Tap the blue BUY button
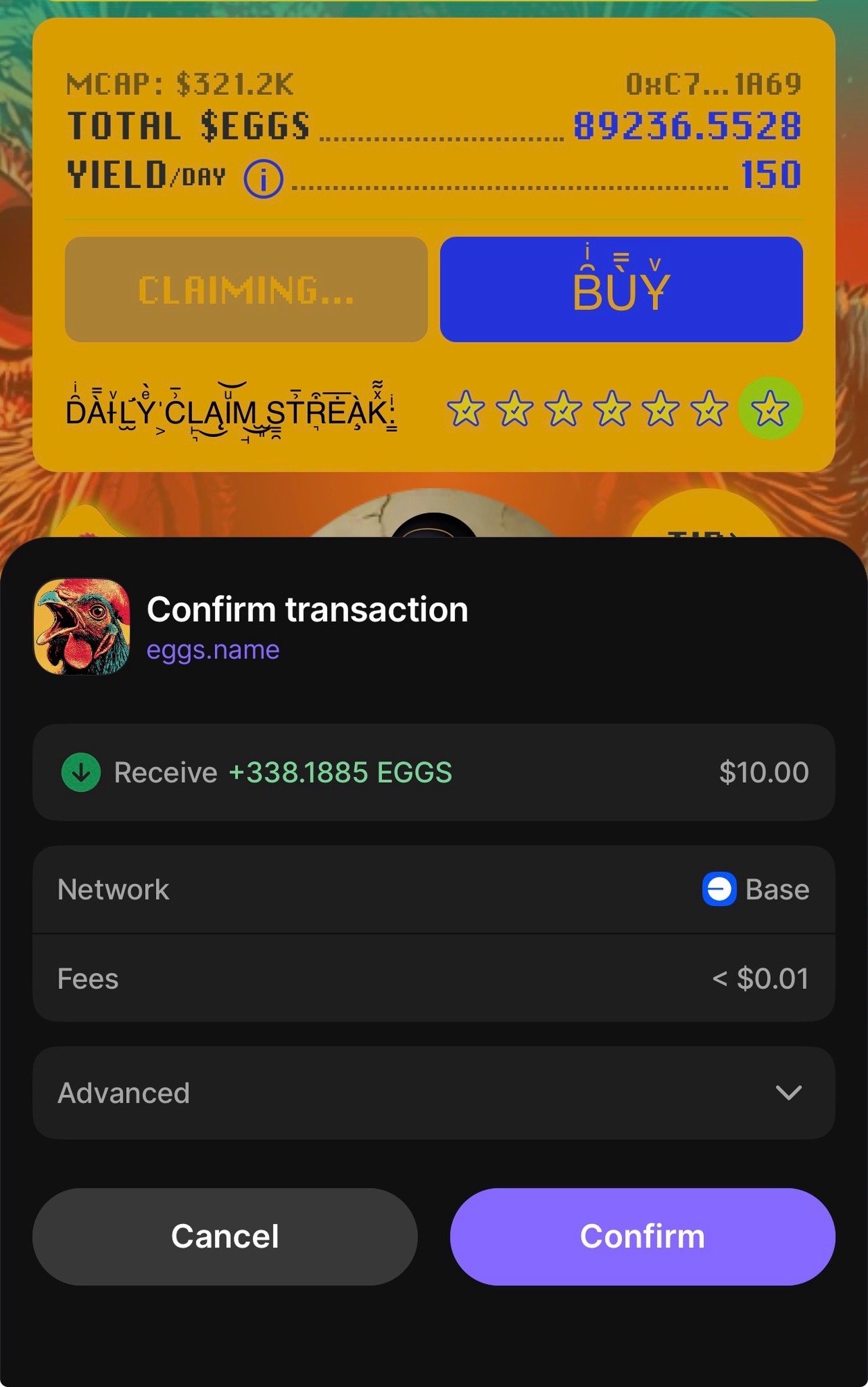The width and height of the screenshot is (868, 1387). tap(621, 289)
